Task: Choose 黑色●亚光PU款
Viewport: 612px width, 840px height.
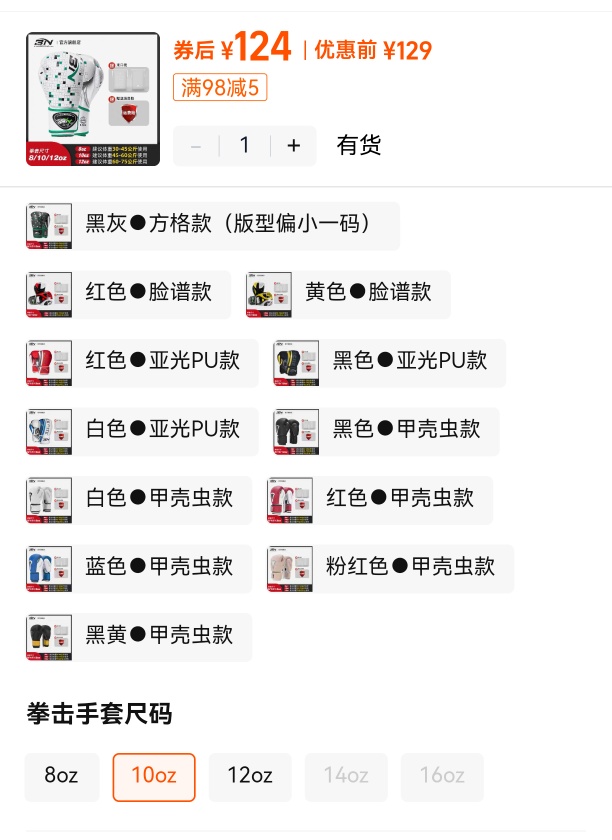Action: pyautogui.click(x=389, y=362)
